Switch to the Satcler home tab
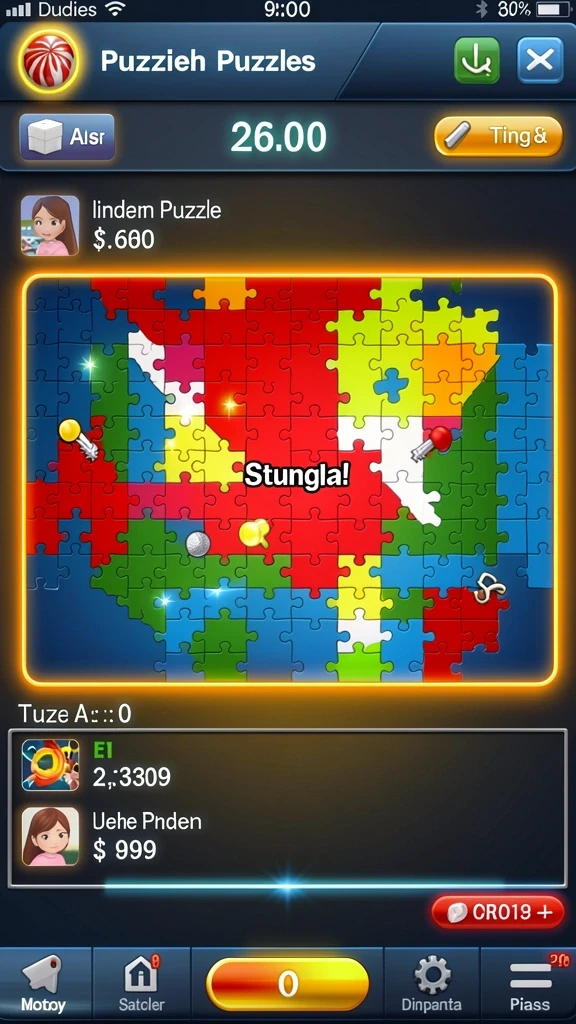The height and width of the screenshot is (1024, 576). pos(141,985)
